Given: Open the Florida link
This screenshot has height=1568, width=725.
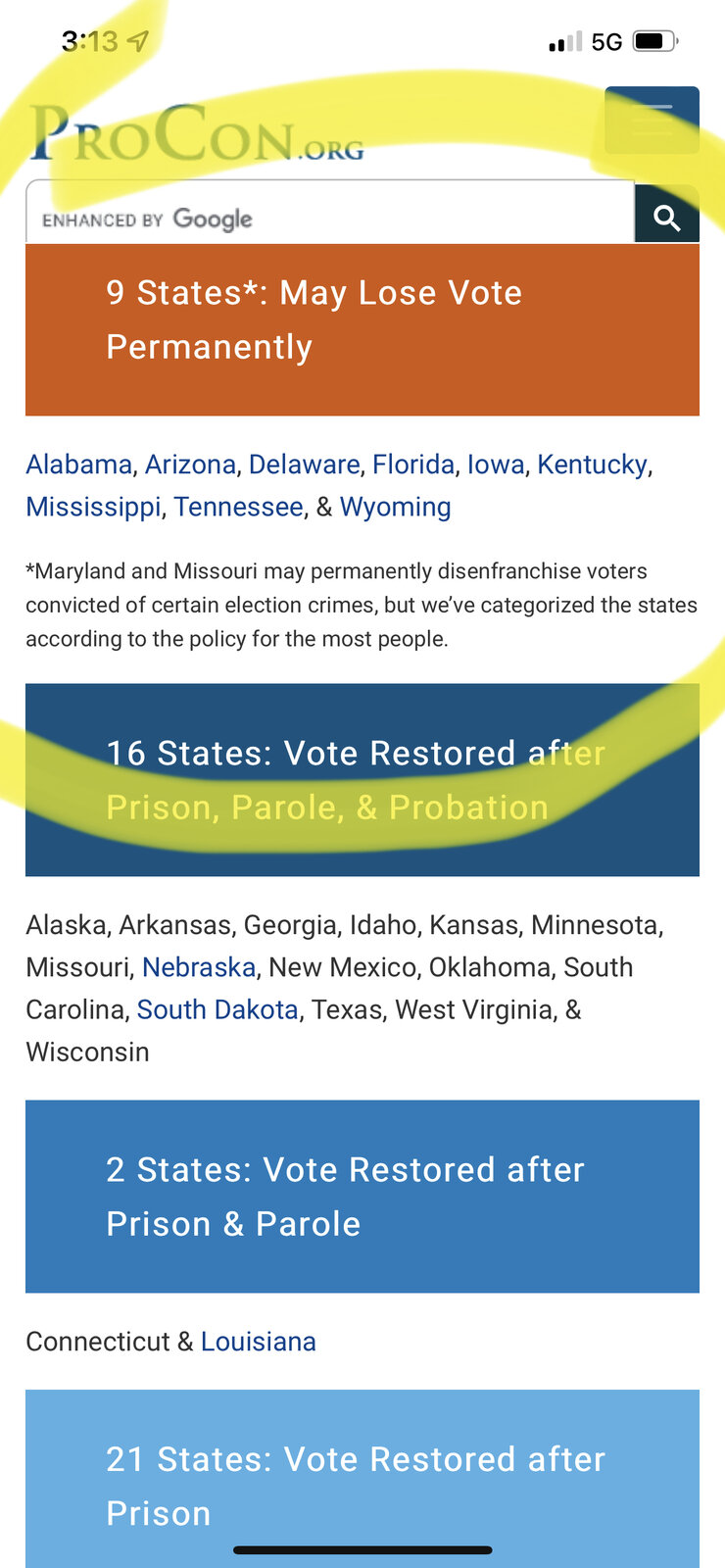Looking at the screenshot, I should pos(413,465).
